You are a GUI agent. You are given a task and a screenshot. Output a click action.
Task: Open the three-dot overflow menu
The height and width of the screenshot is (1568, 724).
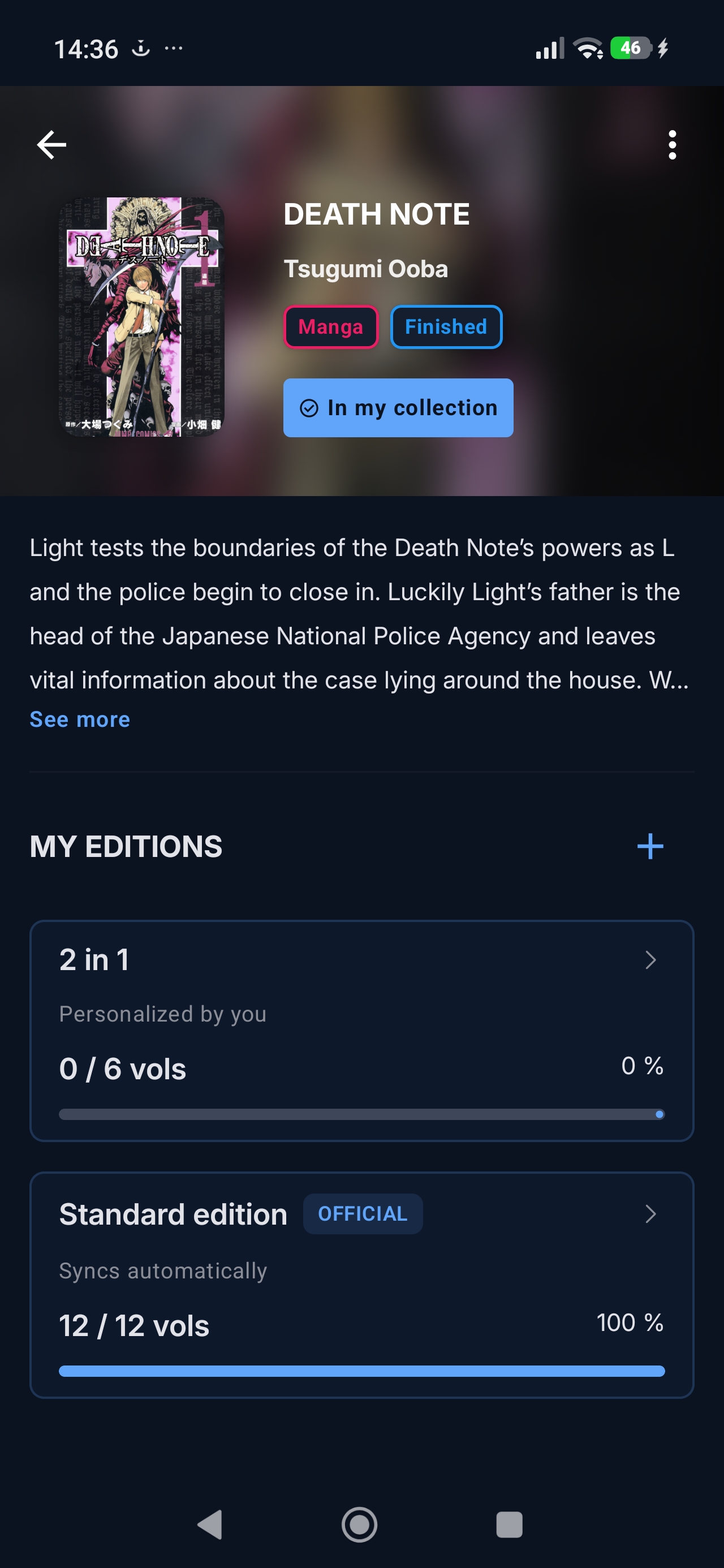coord(672,145)
